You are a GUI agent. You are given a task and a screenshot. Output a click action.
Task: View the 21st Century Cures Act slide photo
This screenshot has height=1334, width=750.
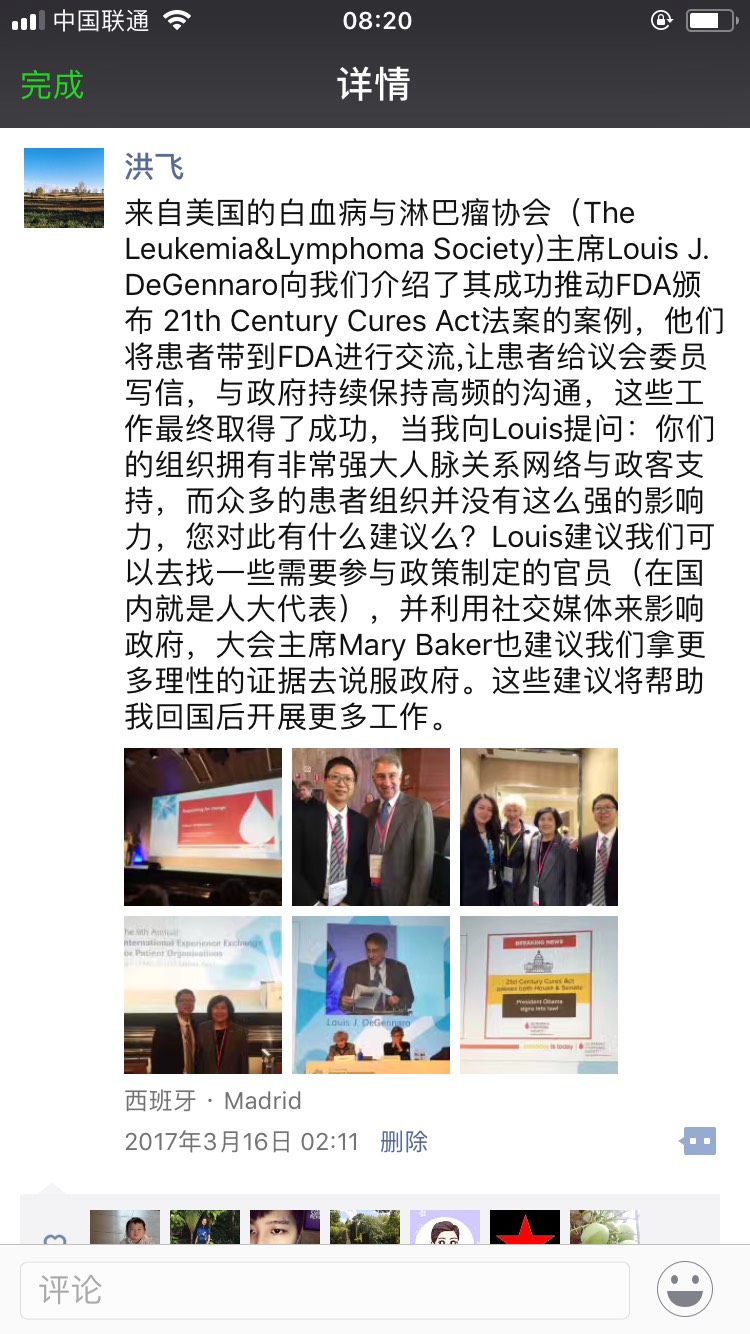click(539, 995)
